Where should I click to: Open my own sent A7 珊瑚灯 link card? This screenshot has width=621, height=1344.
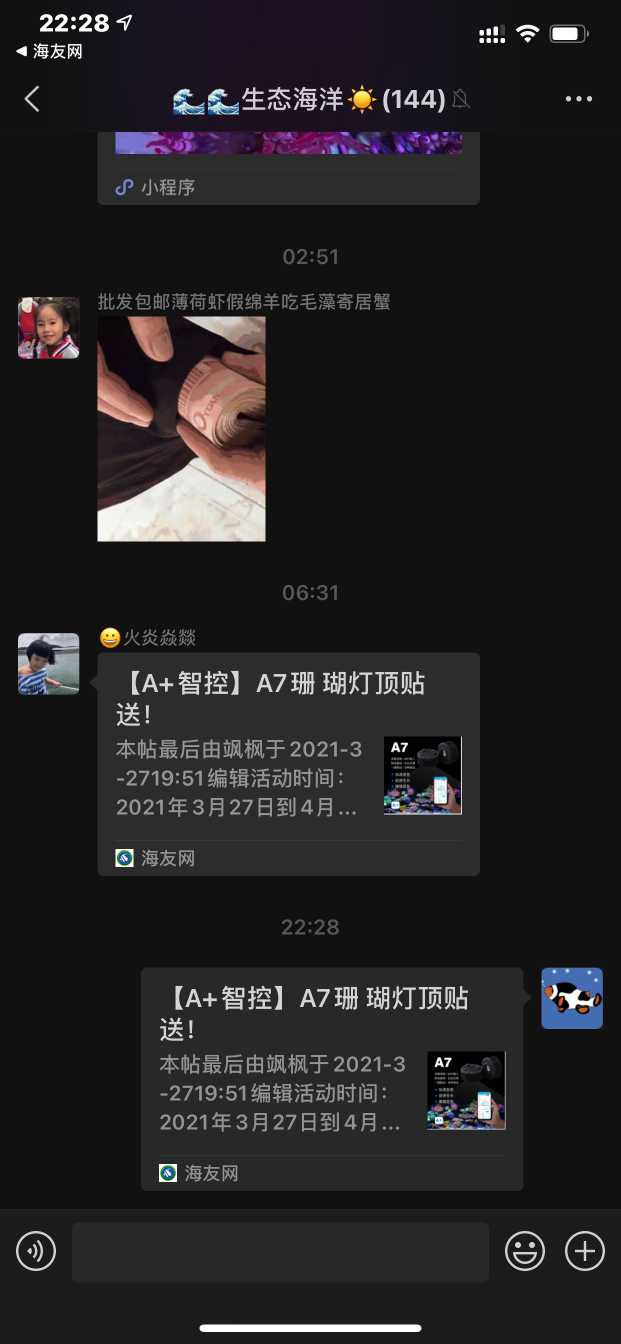[x=331, y=1078]
